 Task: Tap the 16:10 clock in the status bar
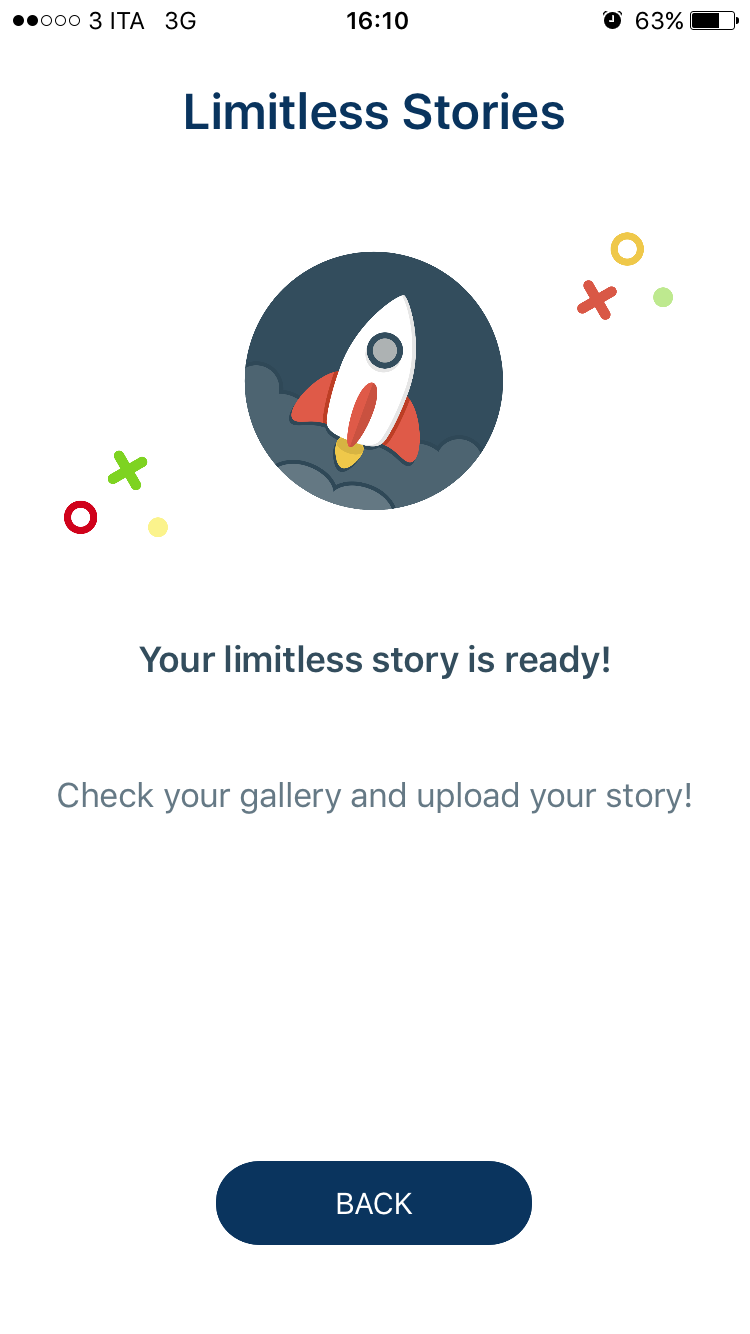(x=377, y=19)
